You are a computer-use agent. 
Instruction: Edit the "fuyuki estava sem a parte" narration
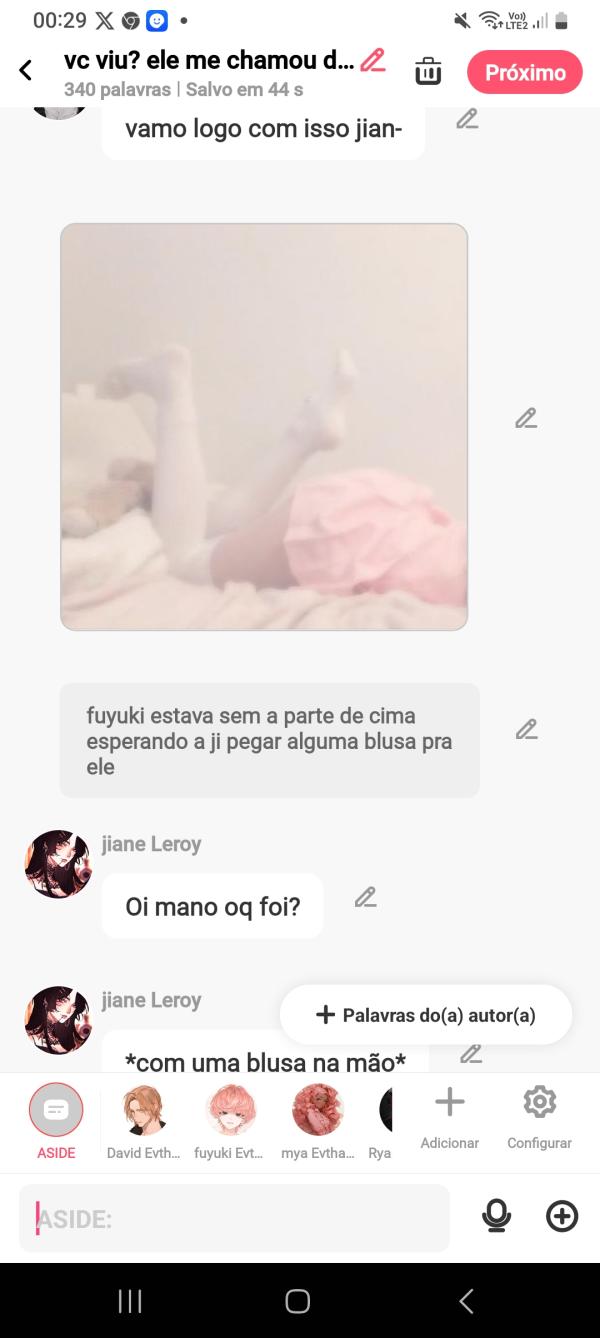[526, 730]
